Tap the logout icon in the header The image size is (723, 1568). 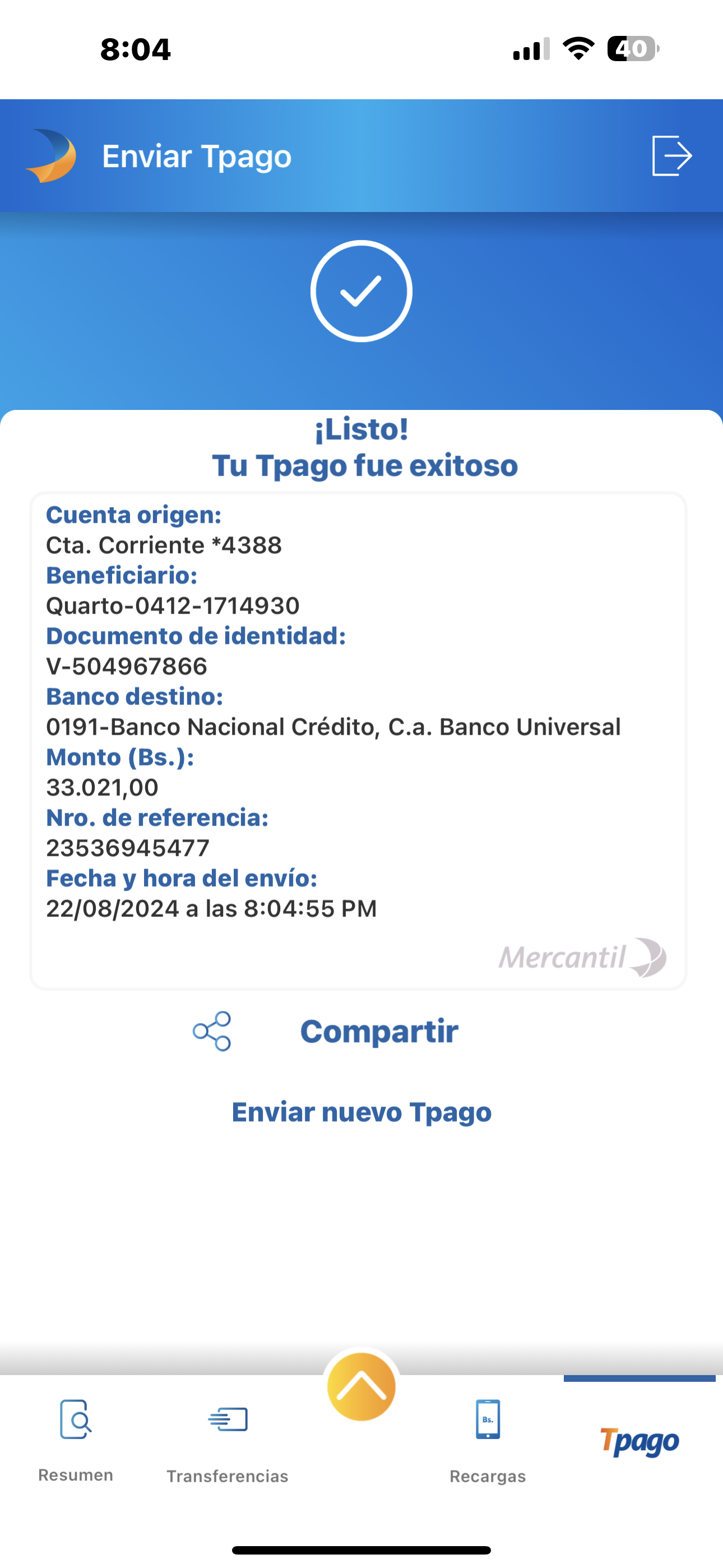(671, 156)
